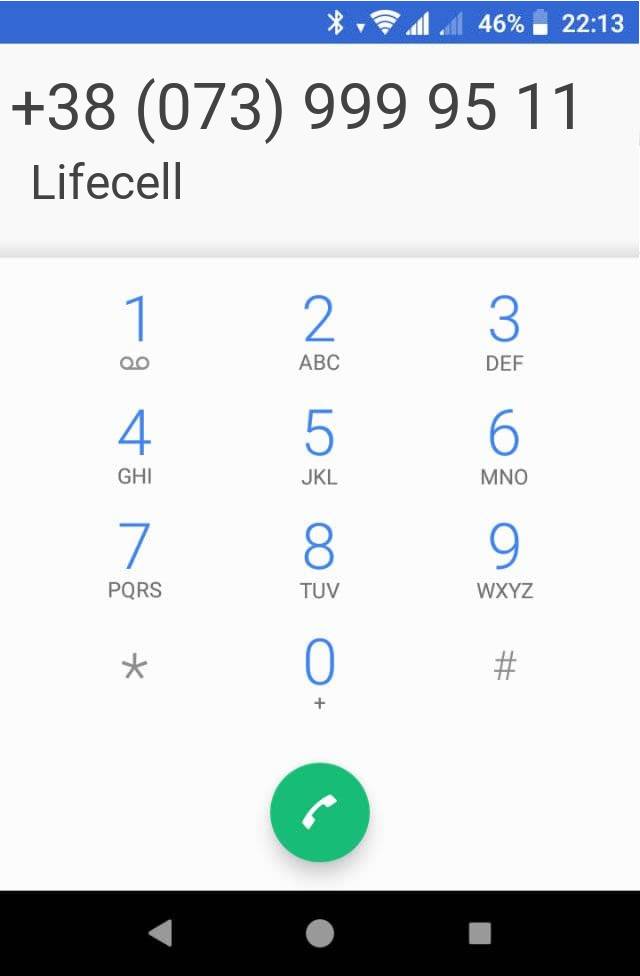Image resolution: width=640 pixels, height=976 pixels.
Task: Tap the 4 GHI key
Action: [134, 447]
